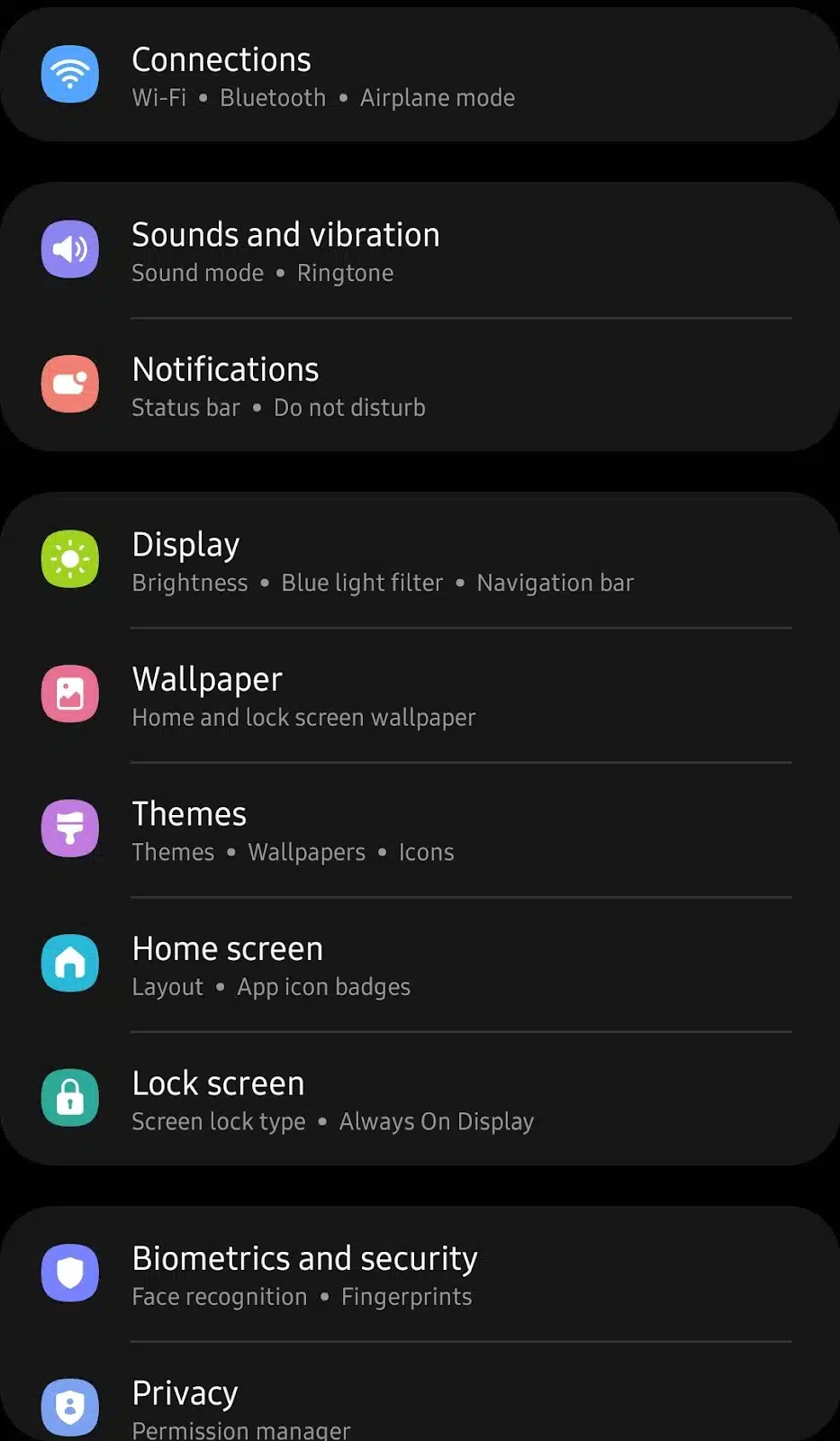Open the Display settings row

coord(420,560)
